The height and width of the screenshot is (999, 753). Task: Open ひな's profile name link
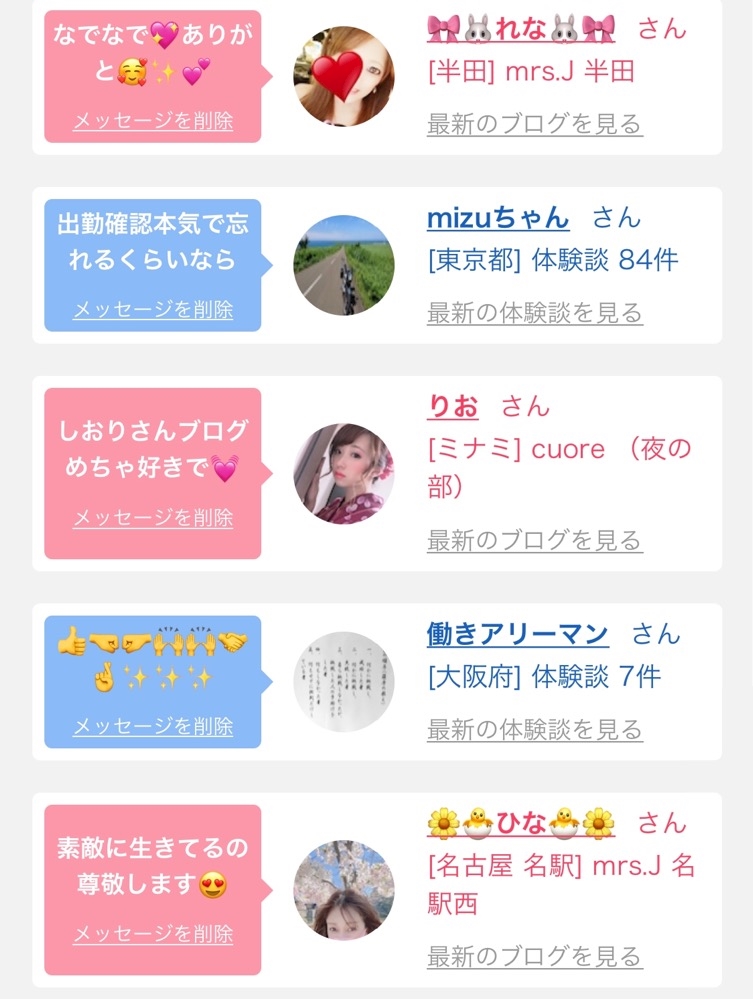point(521,823)
